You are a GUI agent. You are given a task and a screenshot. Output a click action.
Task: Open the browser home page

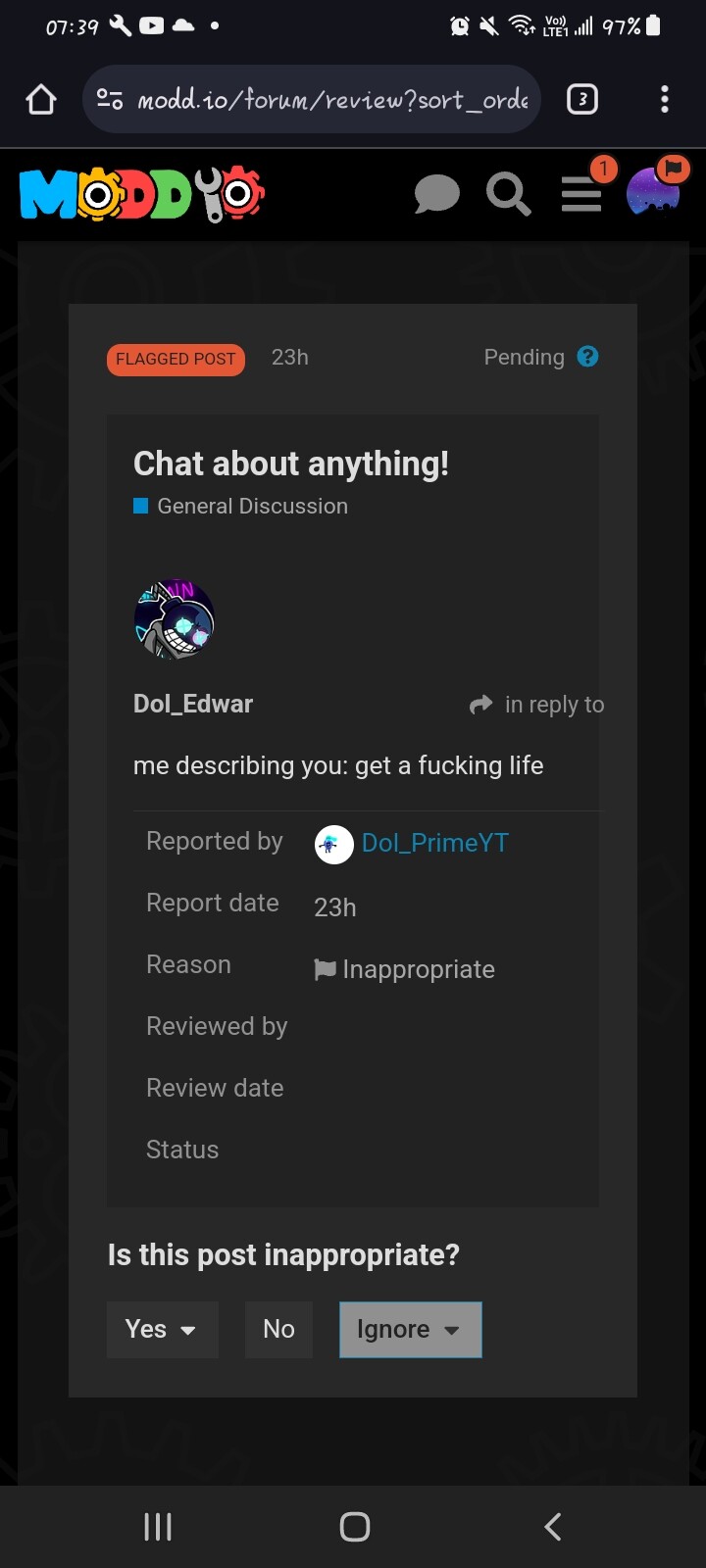[41, 99]
